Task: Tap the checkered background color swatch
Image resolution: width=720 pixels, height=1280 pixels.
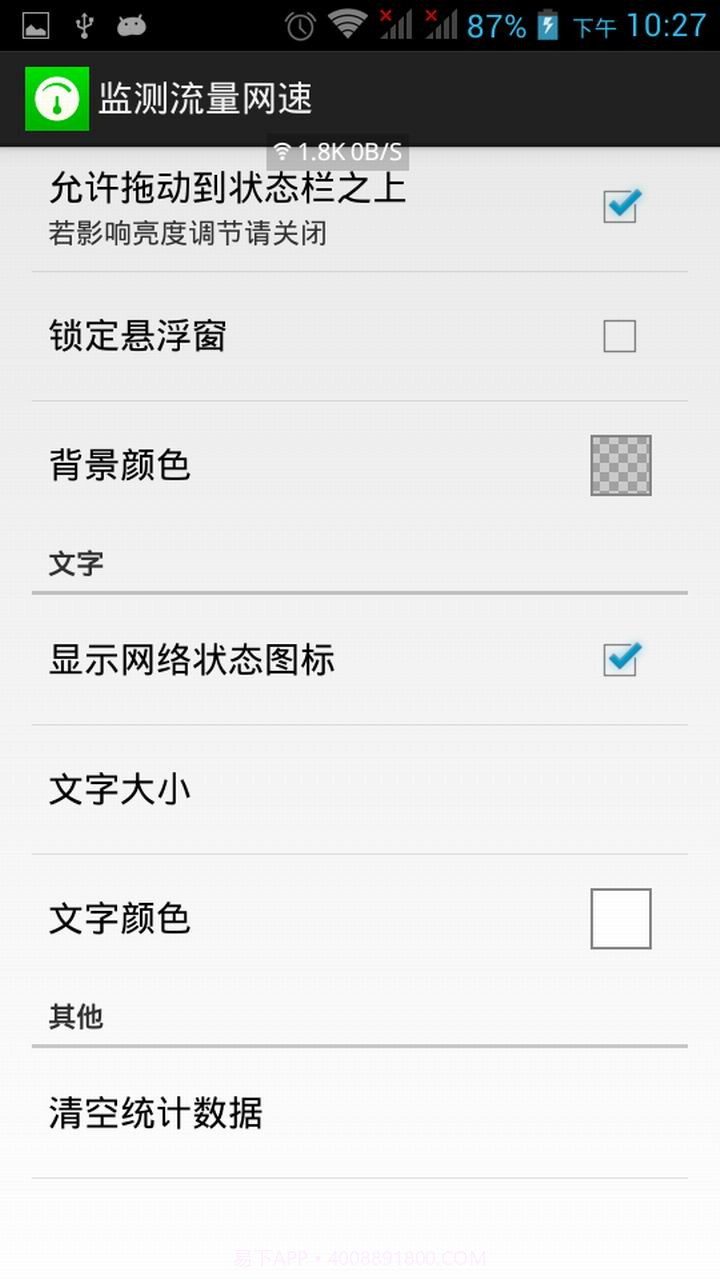Action: pyautogui.click(x=619, y=465)
